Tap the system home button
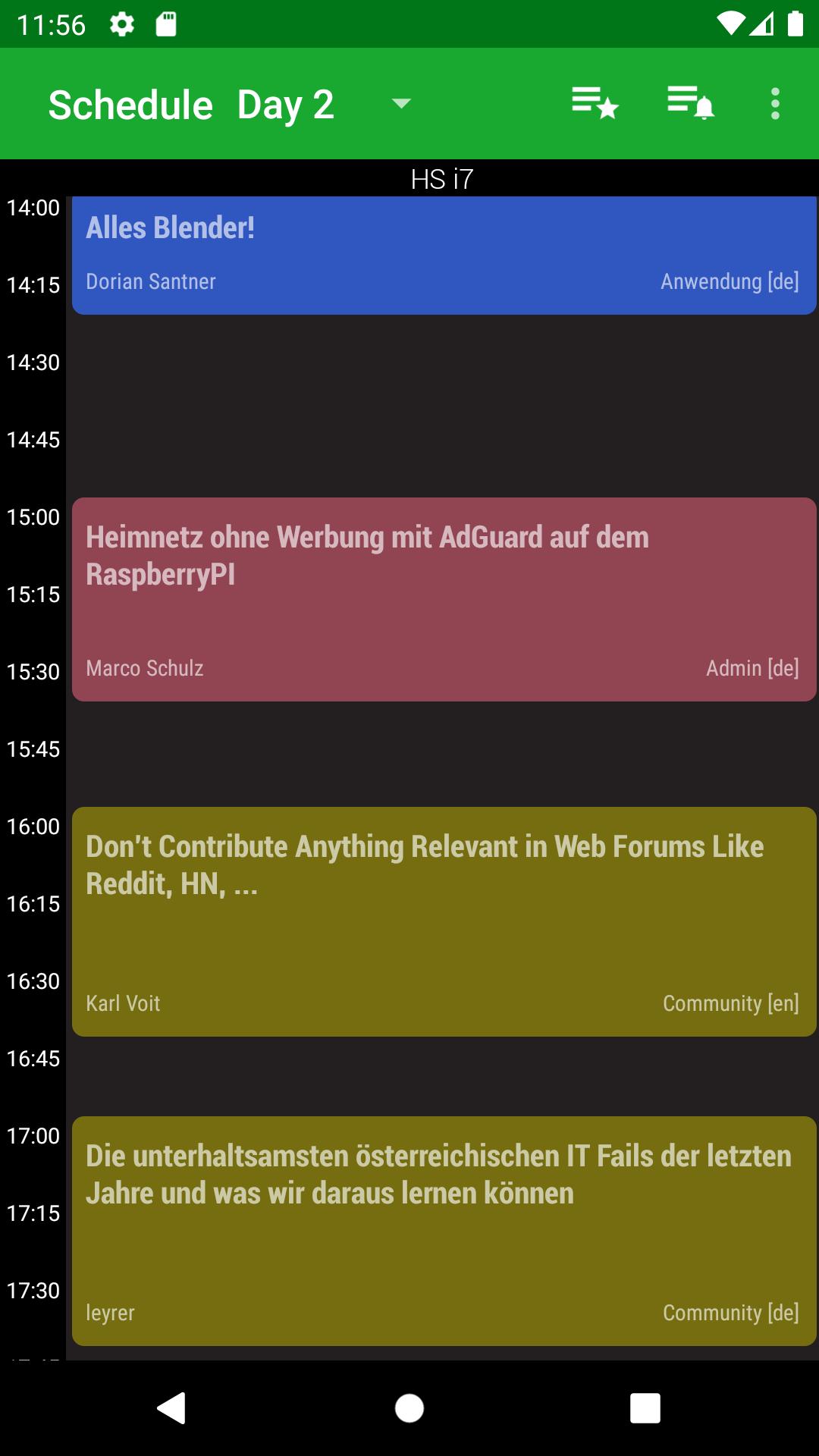The image size is (819, 1456). [409, 1408]
